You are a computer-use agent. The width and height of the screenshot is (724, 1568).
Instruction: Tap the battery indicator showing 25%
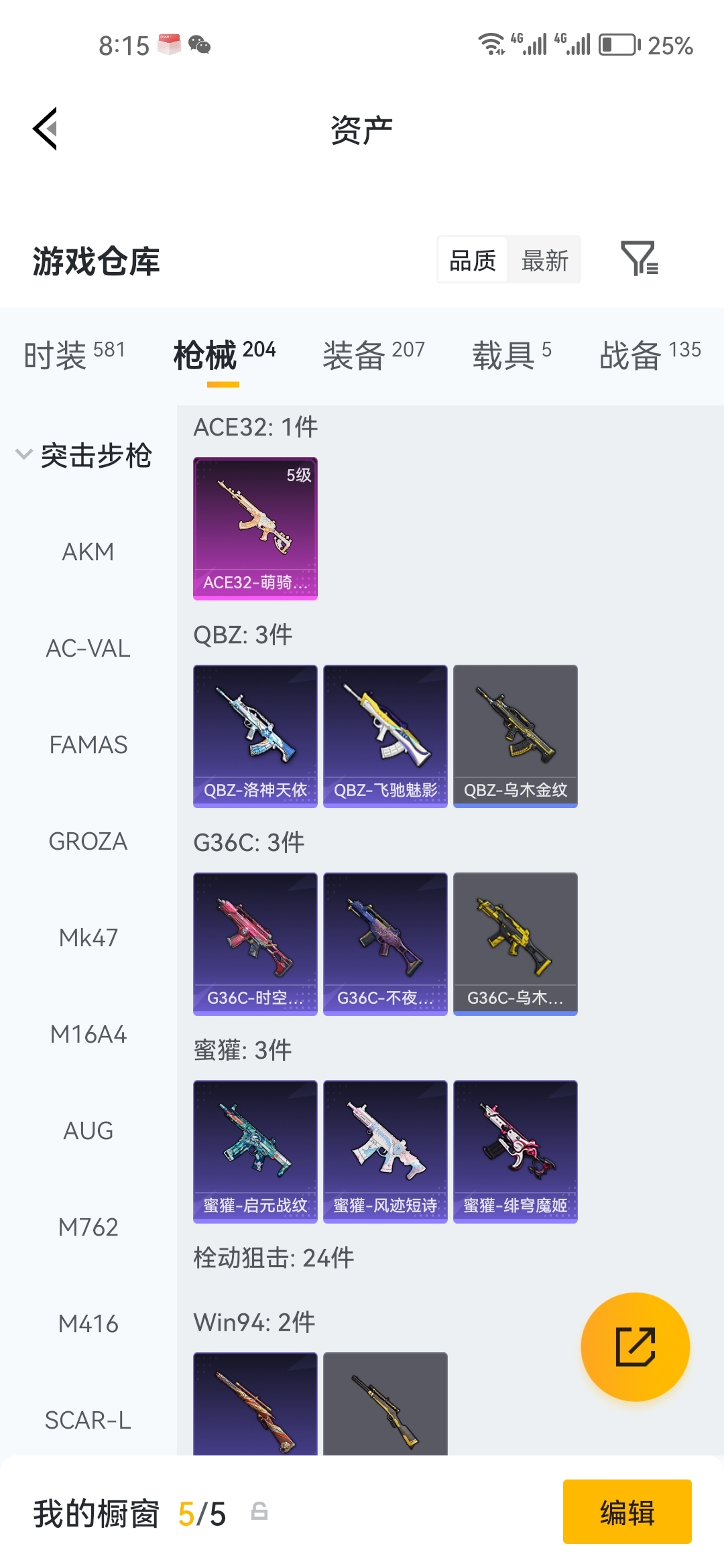(617, 44)
